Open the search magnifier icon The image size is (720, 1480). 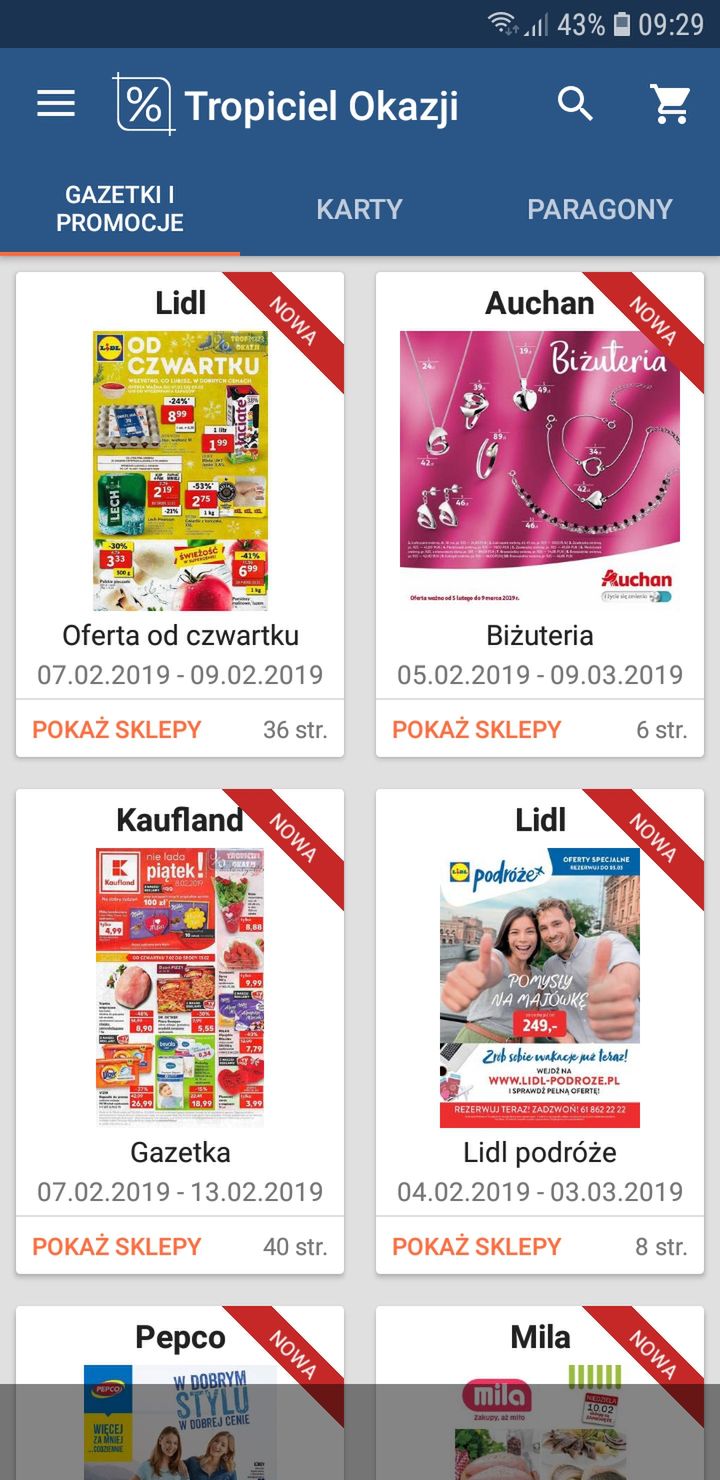point(575,103)
